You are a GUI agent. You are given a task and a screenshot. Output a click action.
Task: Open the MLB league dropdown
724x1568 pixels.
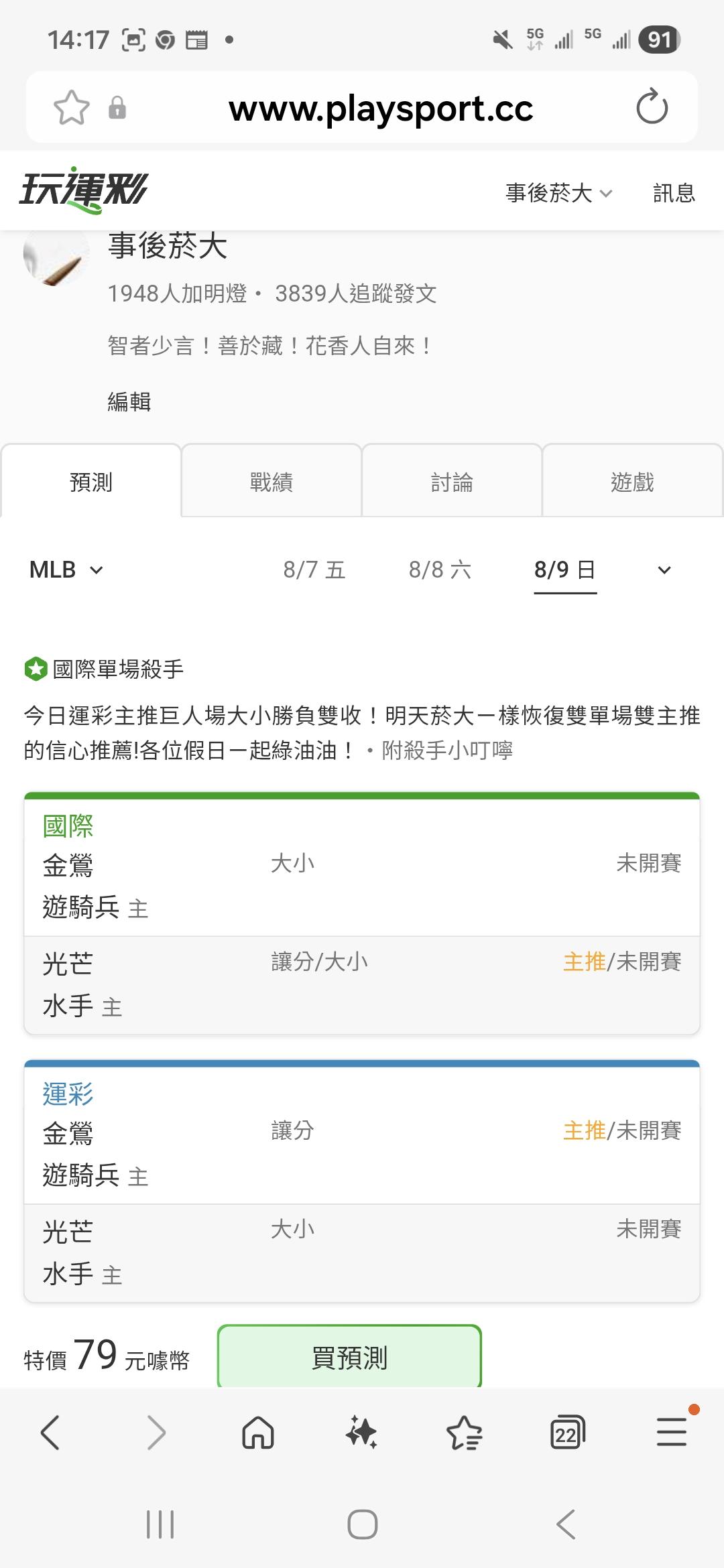66,570
